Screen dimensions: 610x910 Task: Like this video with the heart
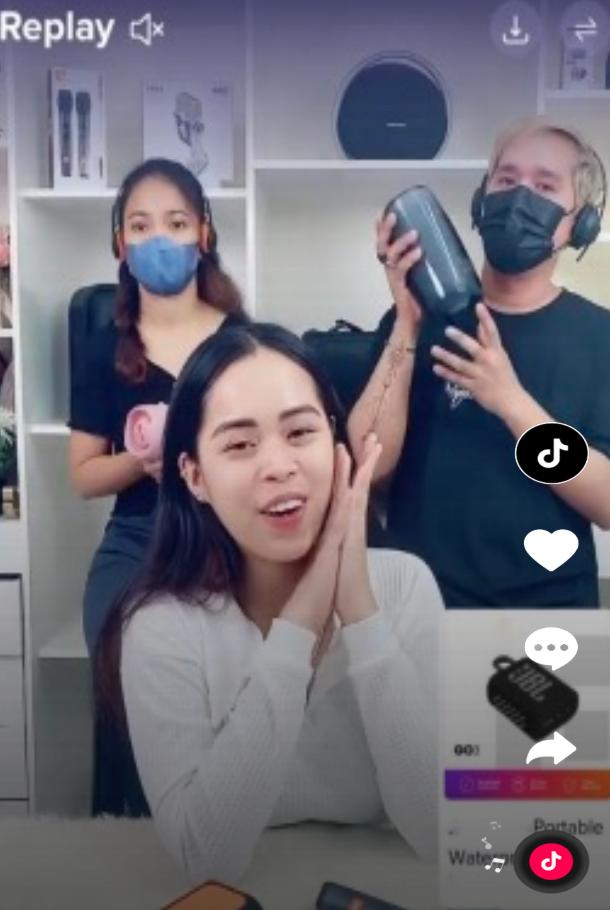point(551,550)
